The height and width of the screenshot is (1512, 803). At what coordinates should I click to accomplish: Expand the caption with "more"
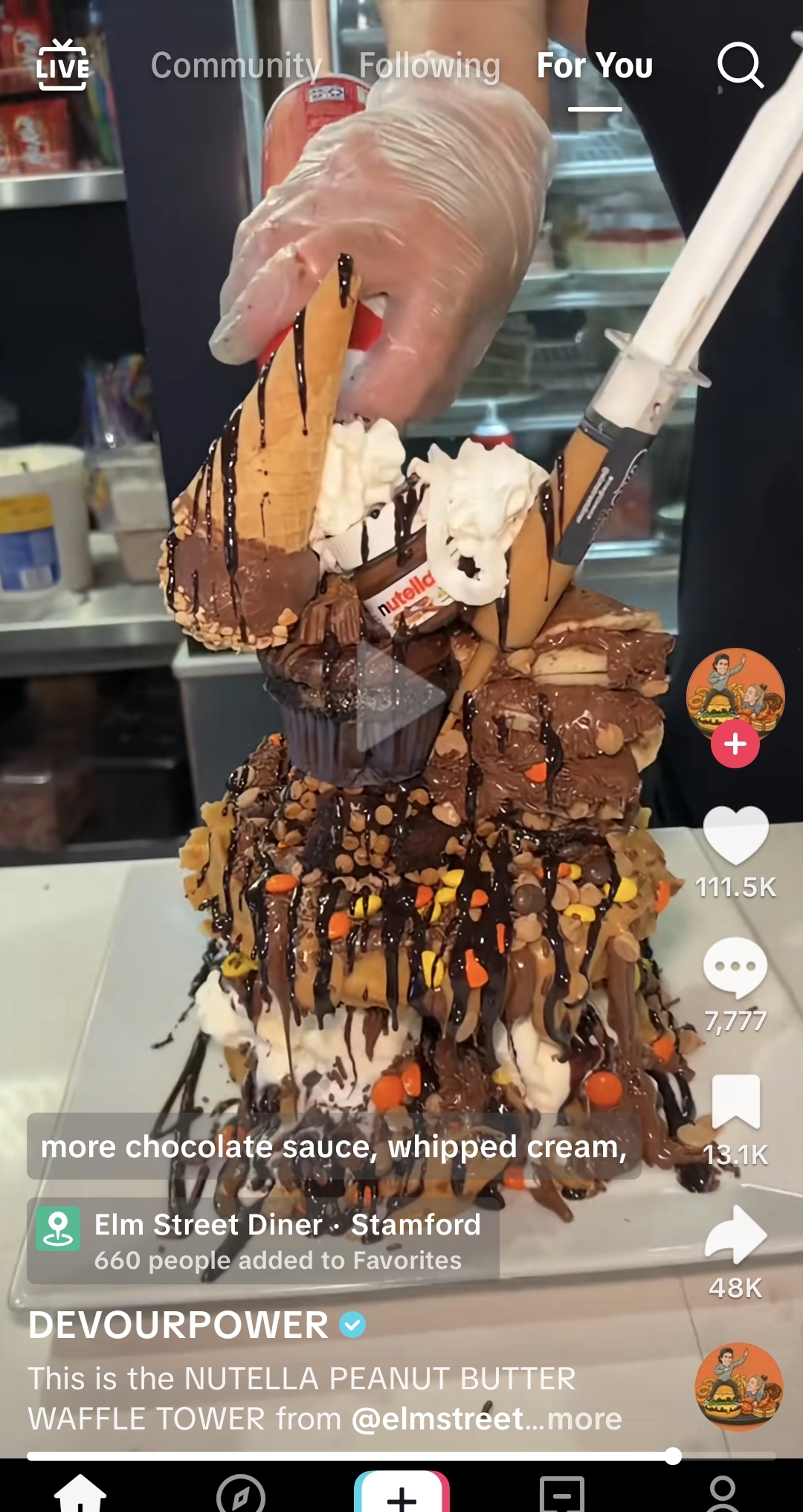click(x=584, y=1419)
